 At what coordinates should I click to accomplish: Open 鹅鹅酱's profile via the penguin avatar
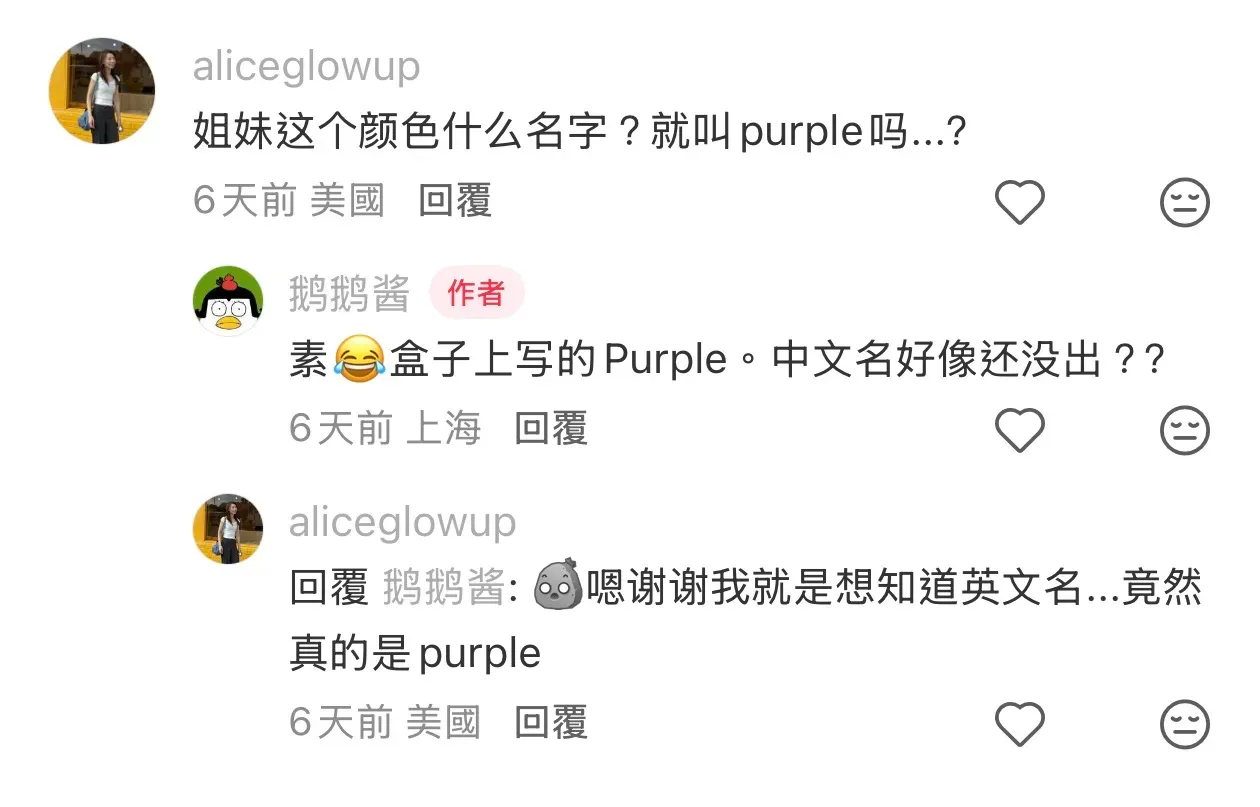point(228,301)
